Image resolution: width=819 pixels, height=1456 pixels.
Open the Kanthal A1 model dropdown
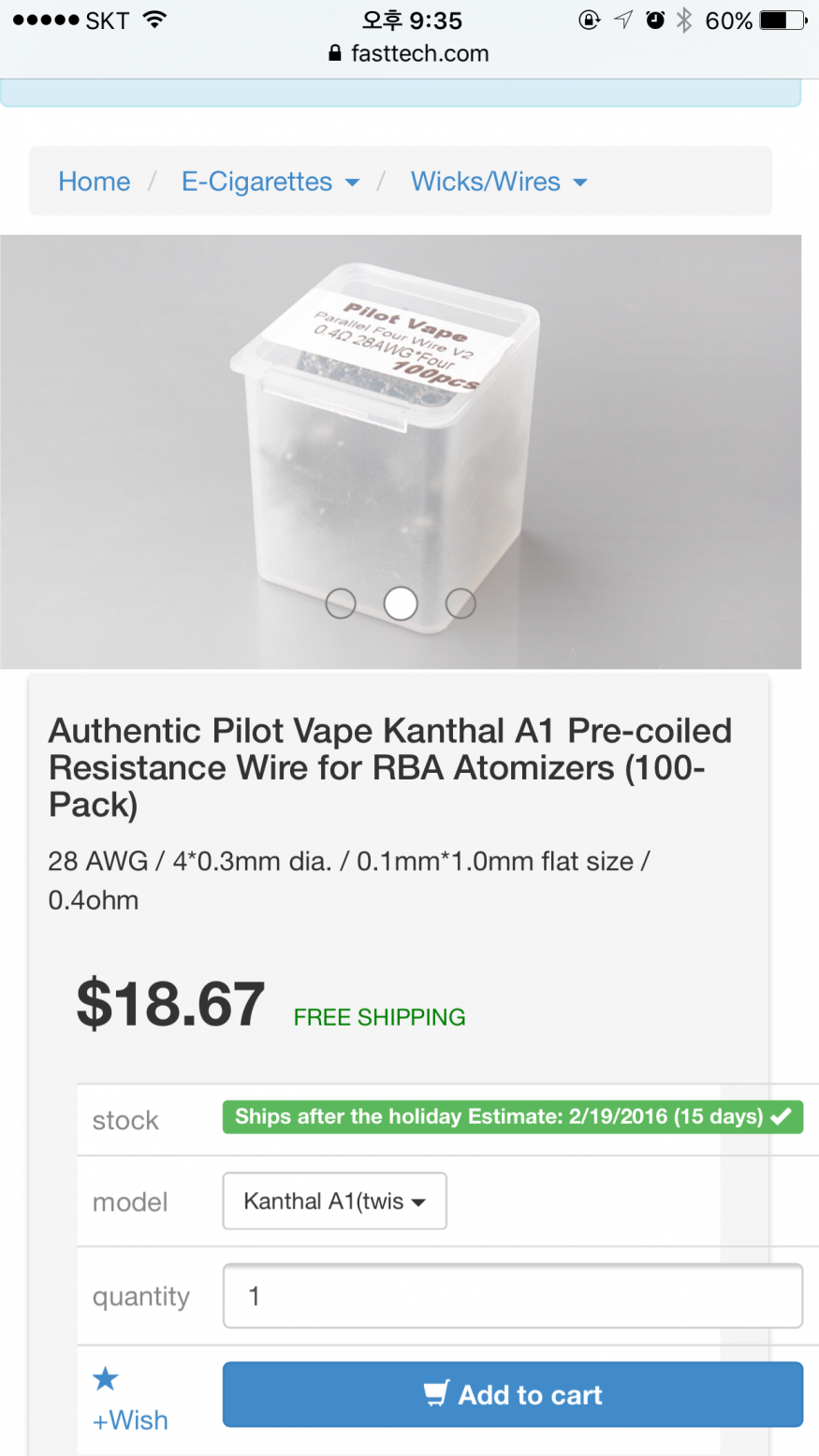(334, 1201)
